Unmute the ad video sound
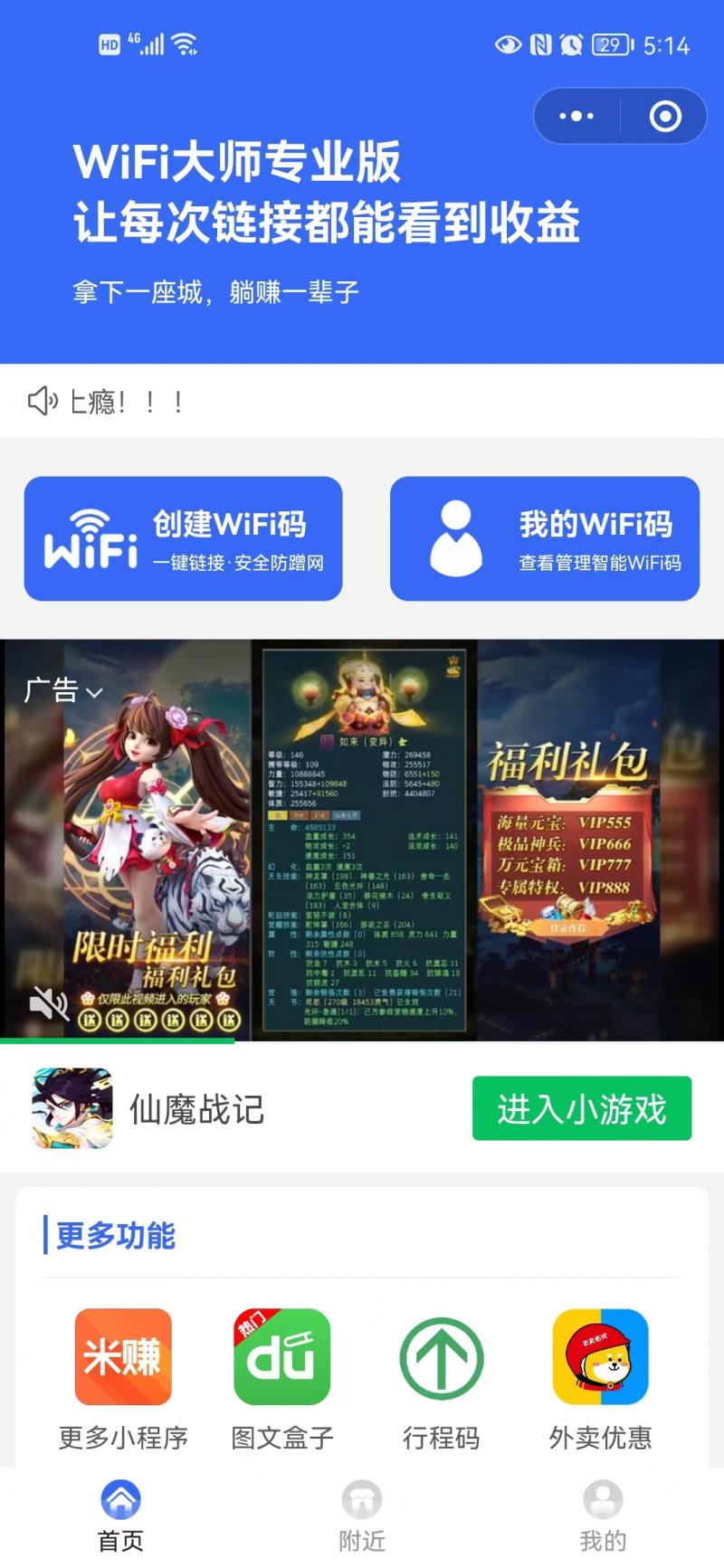724x1568 pixels. [x=49, y=1003]
